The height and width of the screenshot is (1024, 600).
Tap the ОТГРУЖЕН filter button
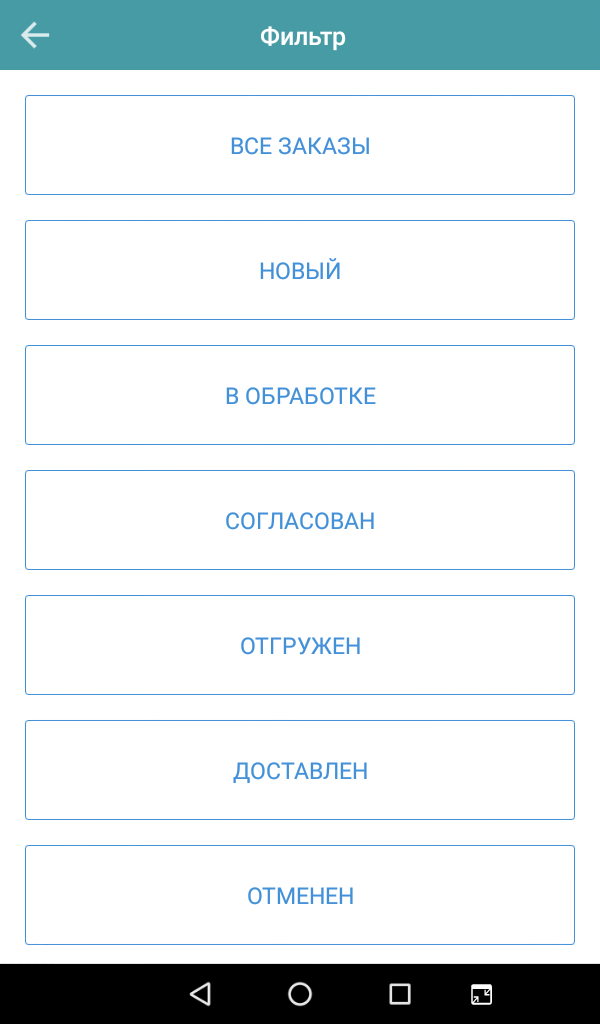click(x=300, y=645)
